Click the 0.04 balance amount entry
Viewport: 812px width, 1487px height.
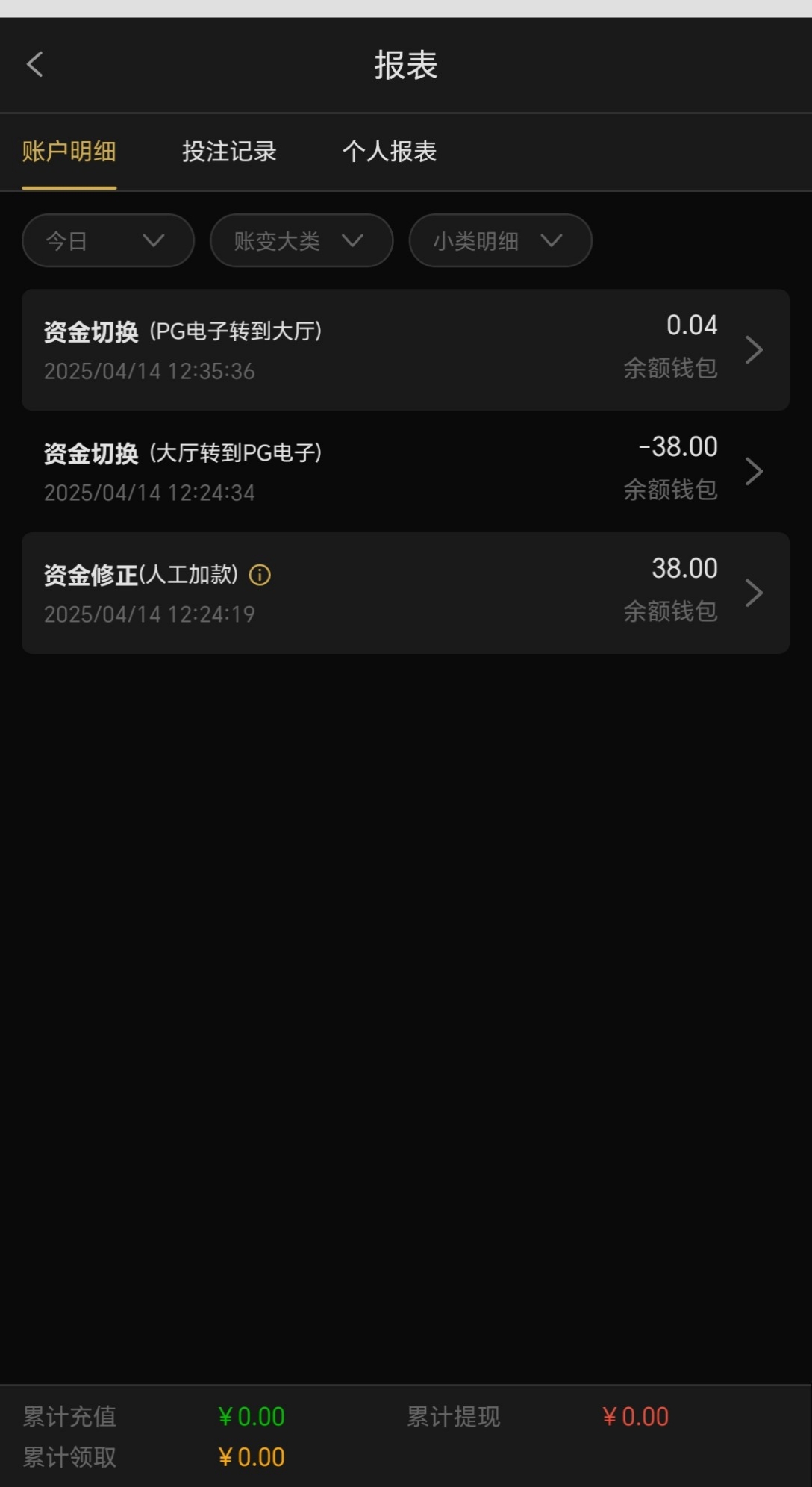tap(691, 325)
